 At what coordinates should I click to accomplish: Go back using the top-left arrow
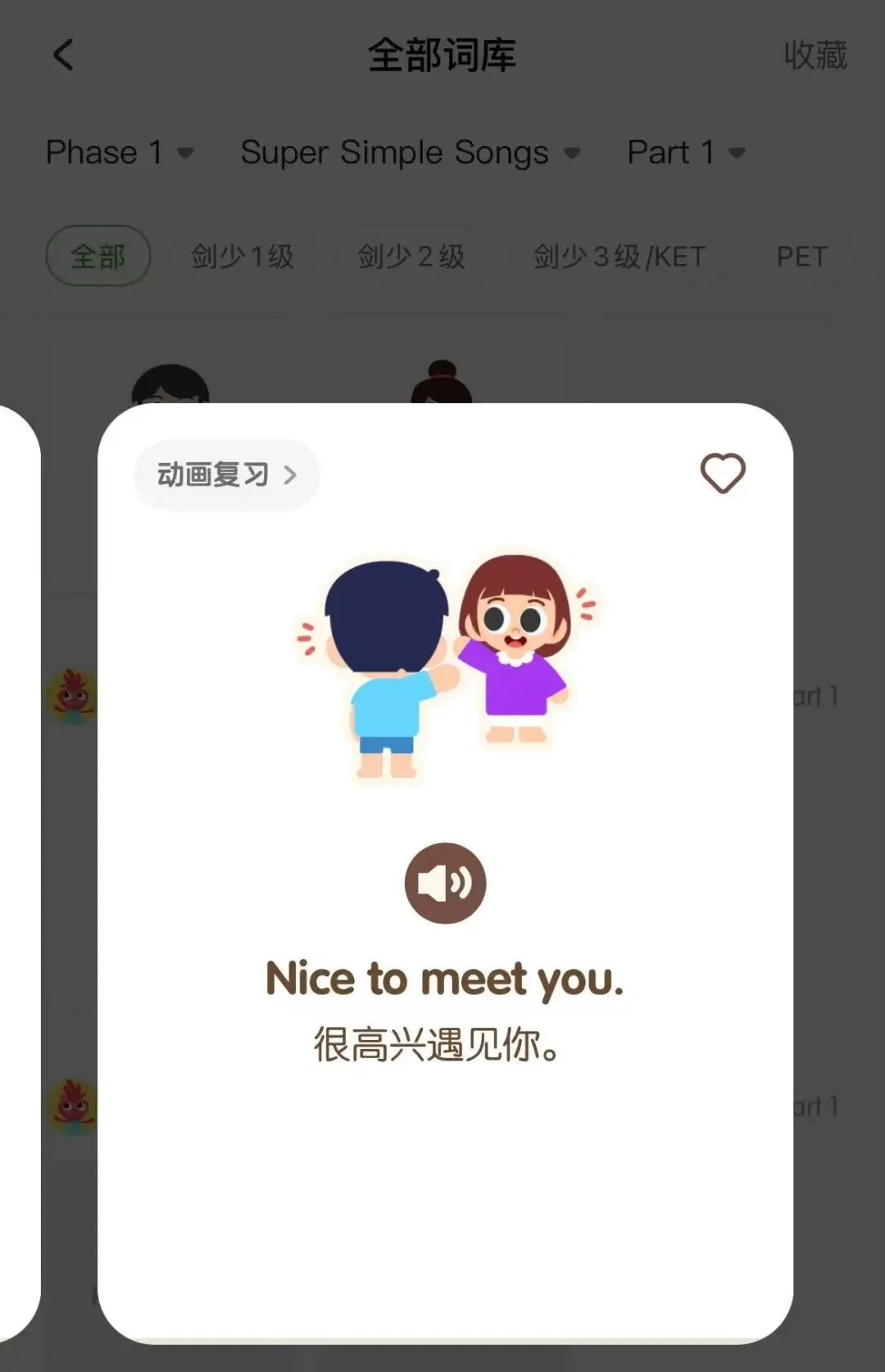tap(63, 56)
